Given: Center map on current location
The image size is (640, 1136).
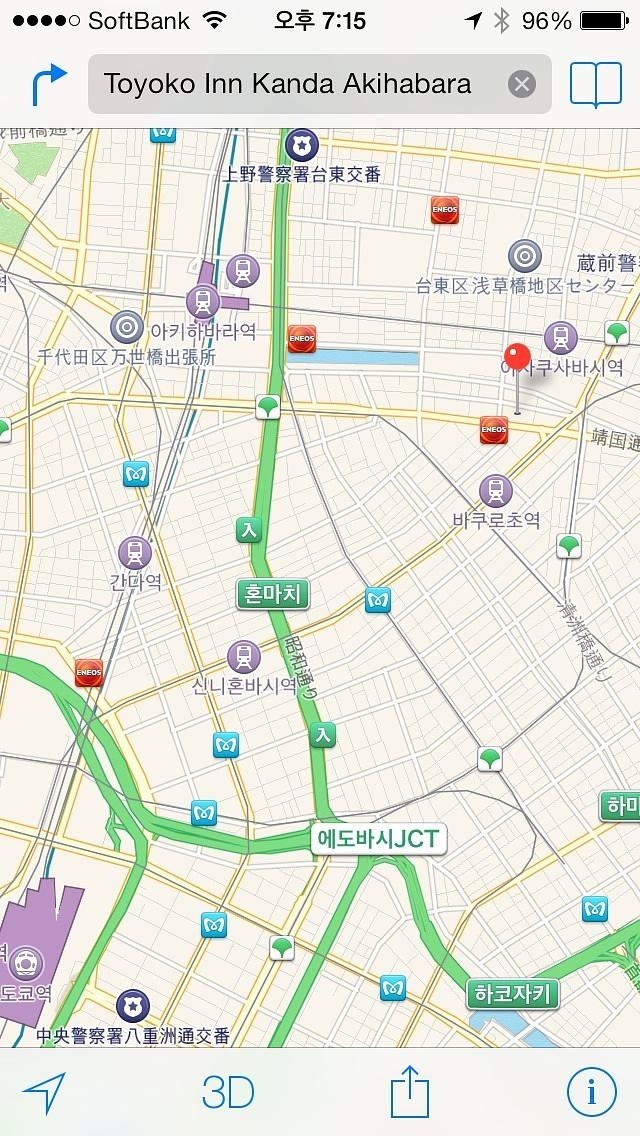Looking at the screenshot, I should (x=45, y=1093).
